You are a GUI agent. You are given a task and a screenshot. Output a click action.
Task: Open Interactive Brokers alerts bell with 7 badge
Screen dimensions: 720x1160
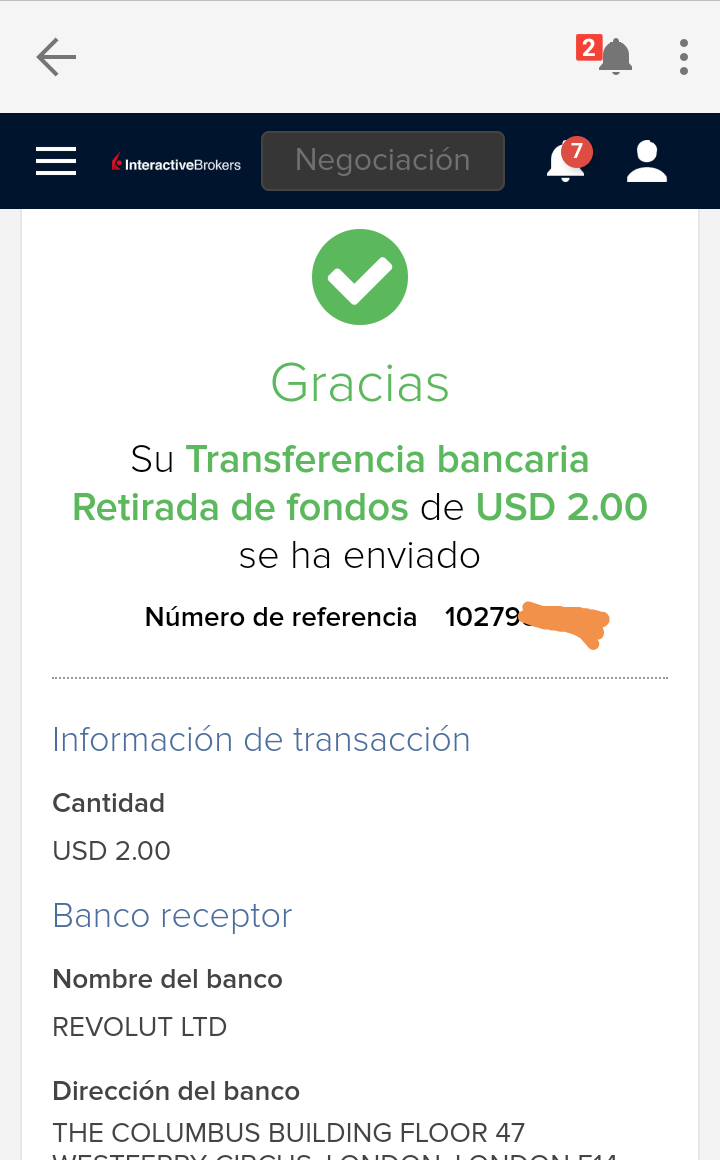point(566,162)
